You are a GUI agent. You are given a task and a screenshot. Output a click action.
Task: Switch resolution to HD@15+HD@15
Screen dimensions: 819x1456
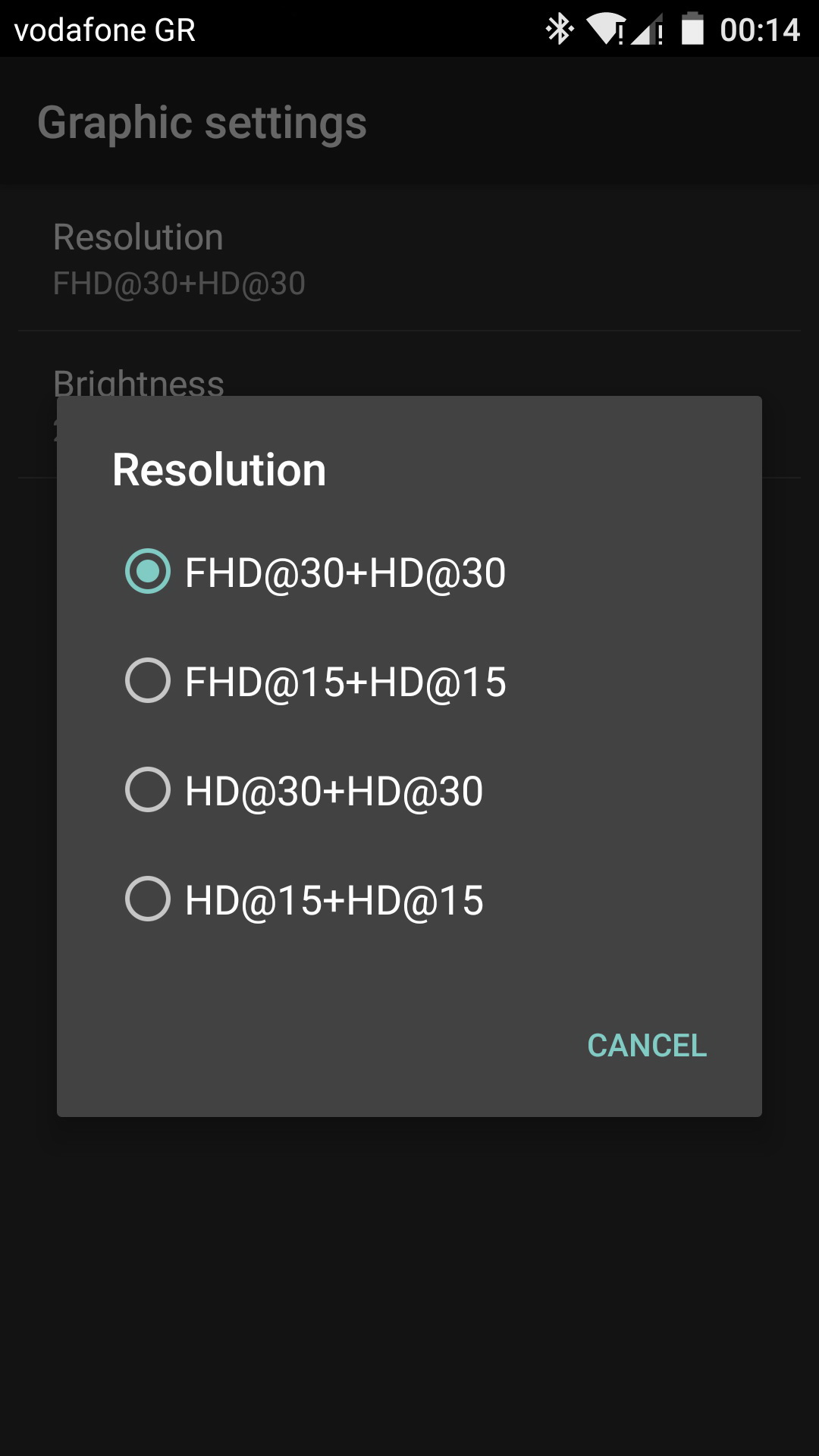point(409,899)
